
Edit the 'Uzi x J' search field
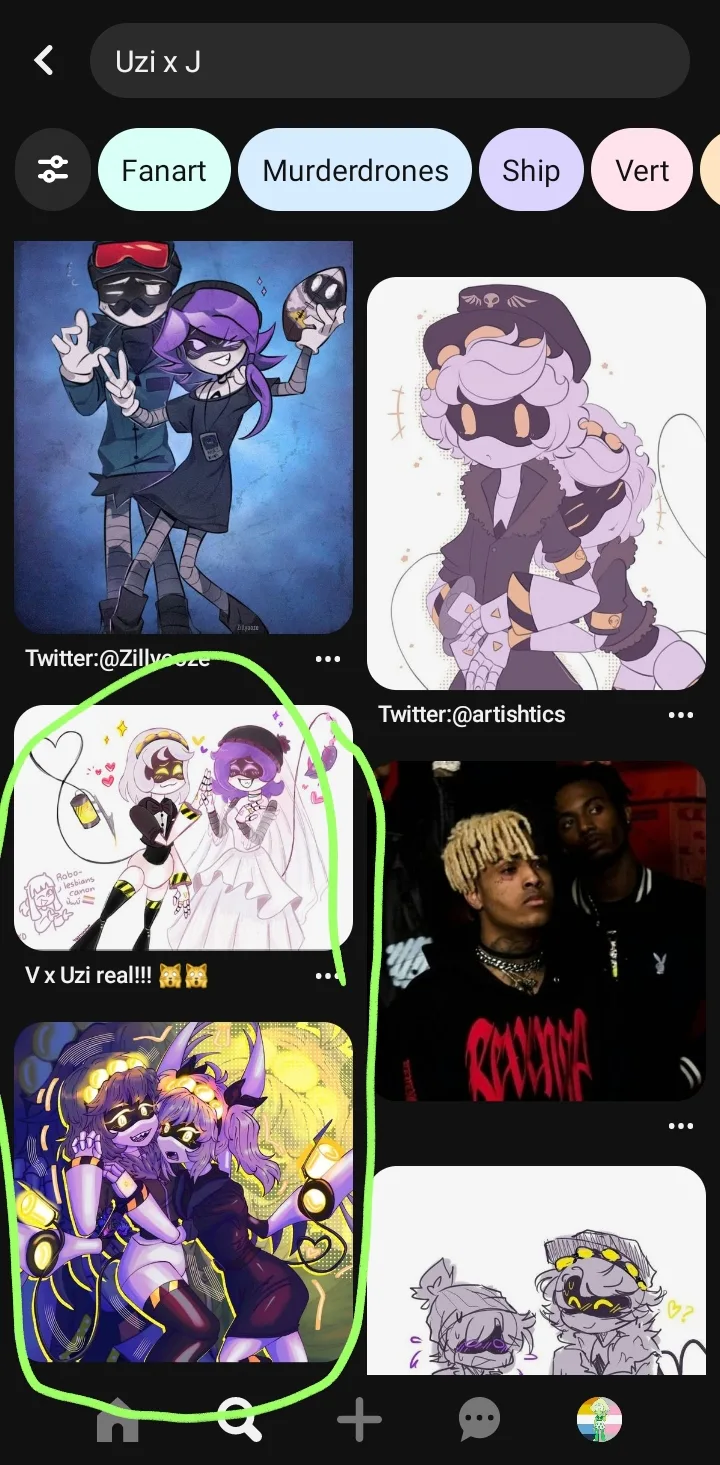pos(390,61)
